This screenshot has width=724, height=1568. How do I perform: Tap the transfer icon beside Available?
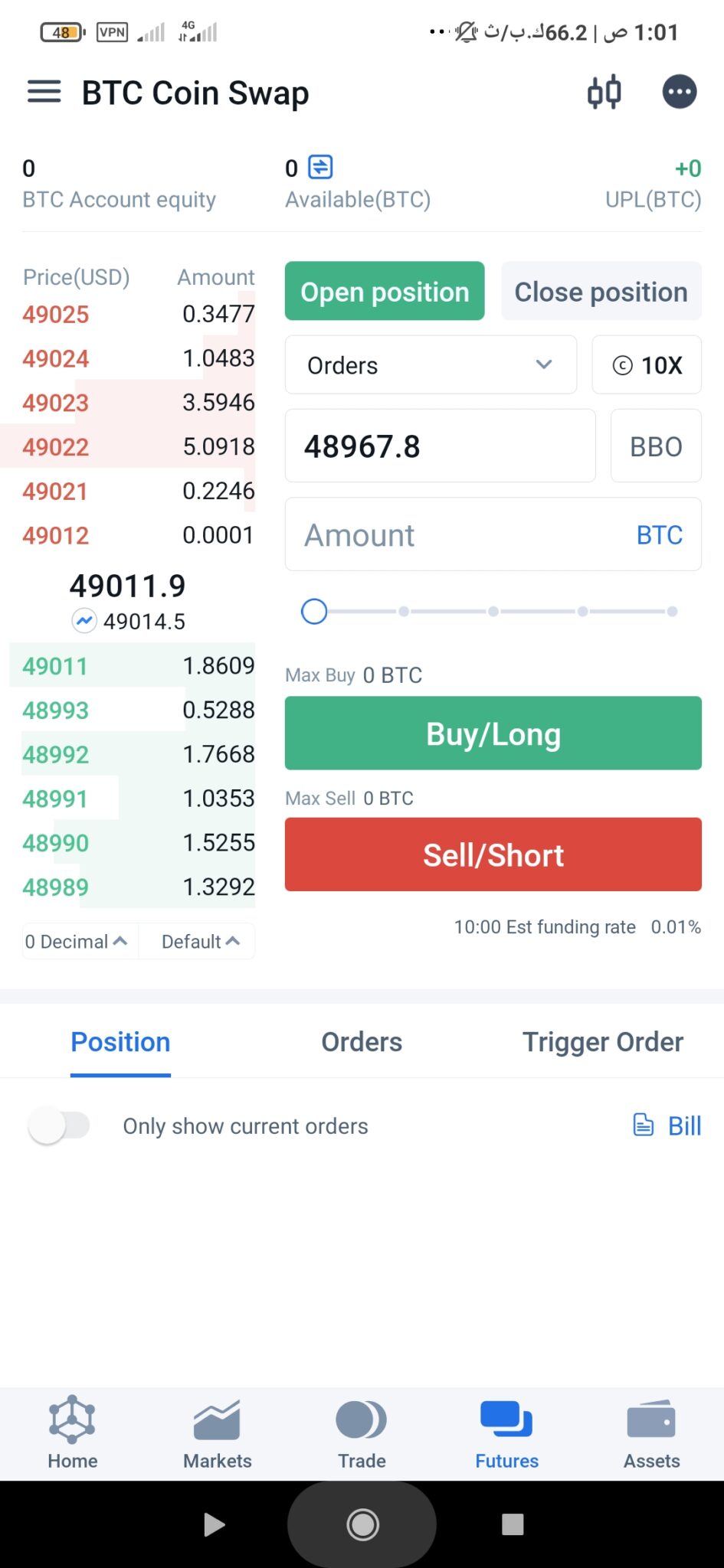pos(320,167)
